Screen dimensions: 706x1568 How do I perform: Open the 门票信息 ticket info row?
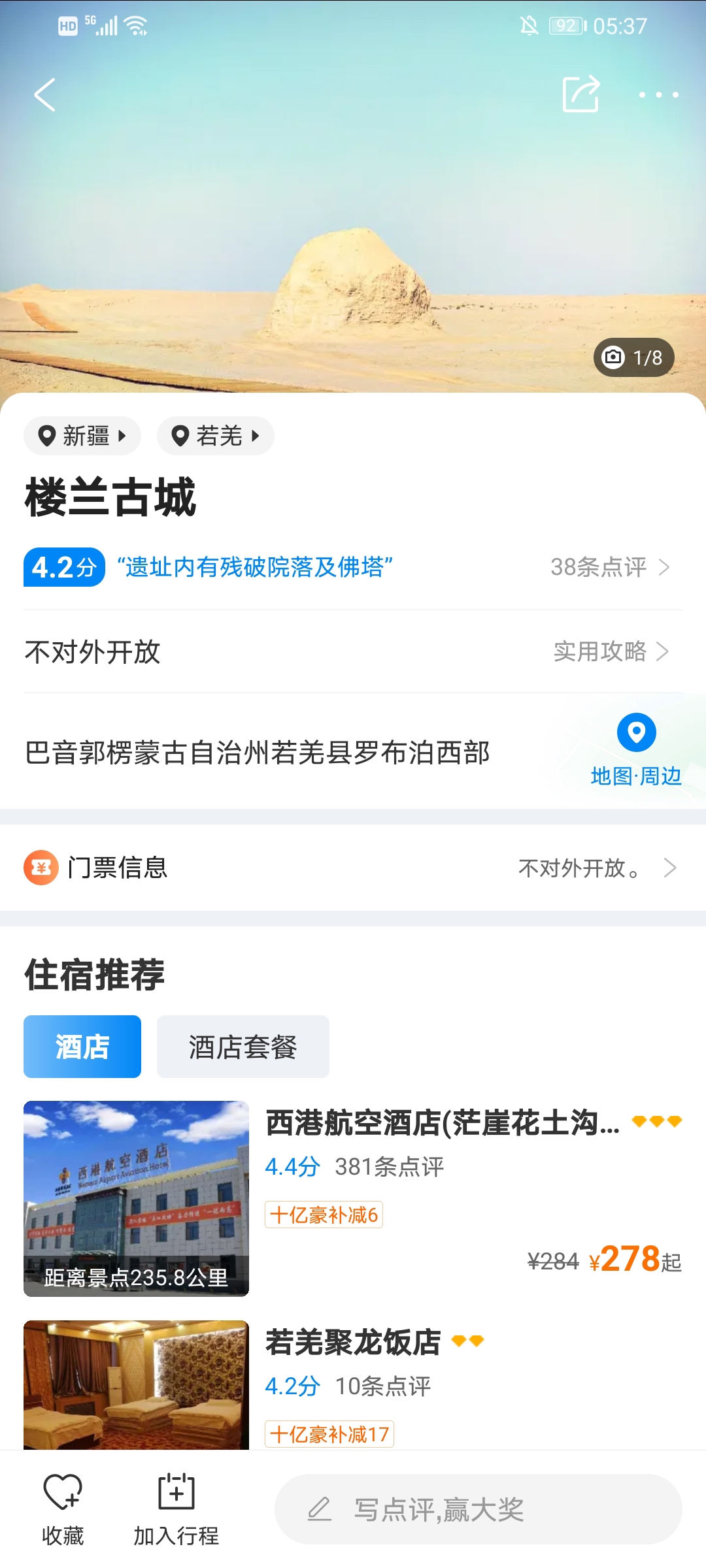click(353, 868)
